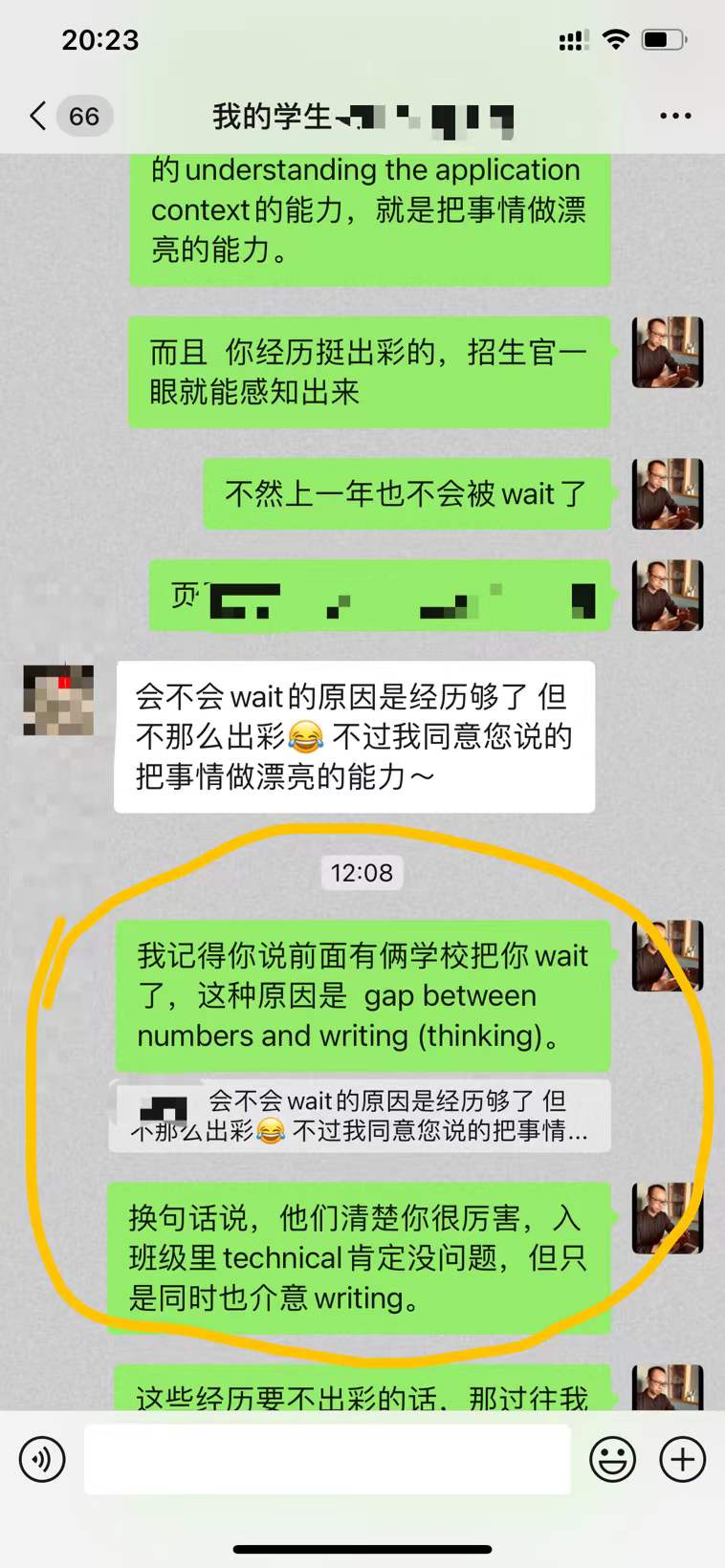Tap the message text field
725x1568 pixels.
pos(327,1460)
